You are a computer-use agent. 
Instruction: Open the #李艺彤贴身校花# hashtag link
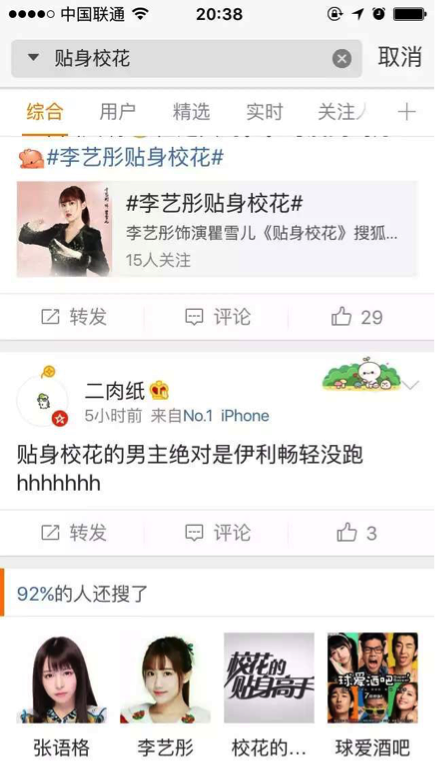(135, 158)
